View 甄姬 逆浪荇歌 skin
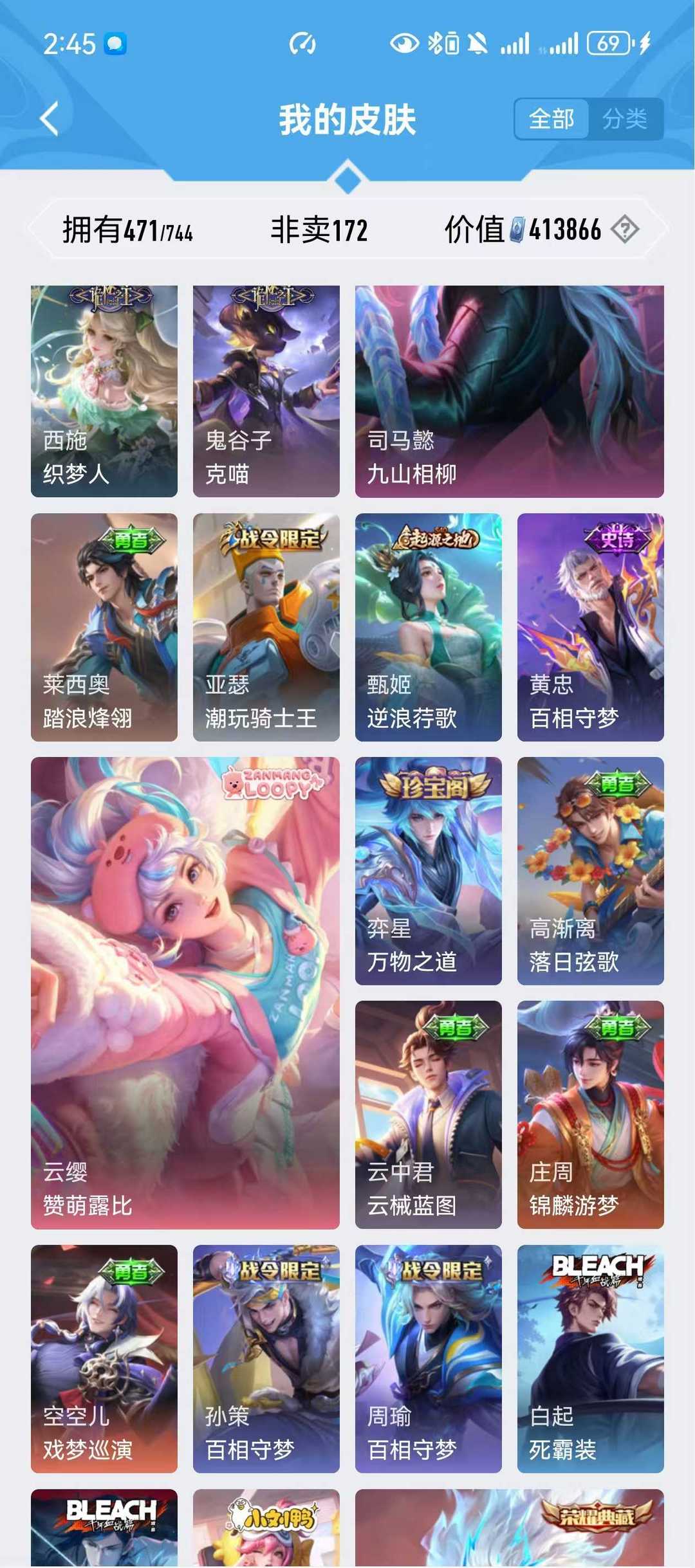The image size is (695, 1568). (x=429, y=627)
